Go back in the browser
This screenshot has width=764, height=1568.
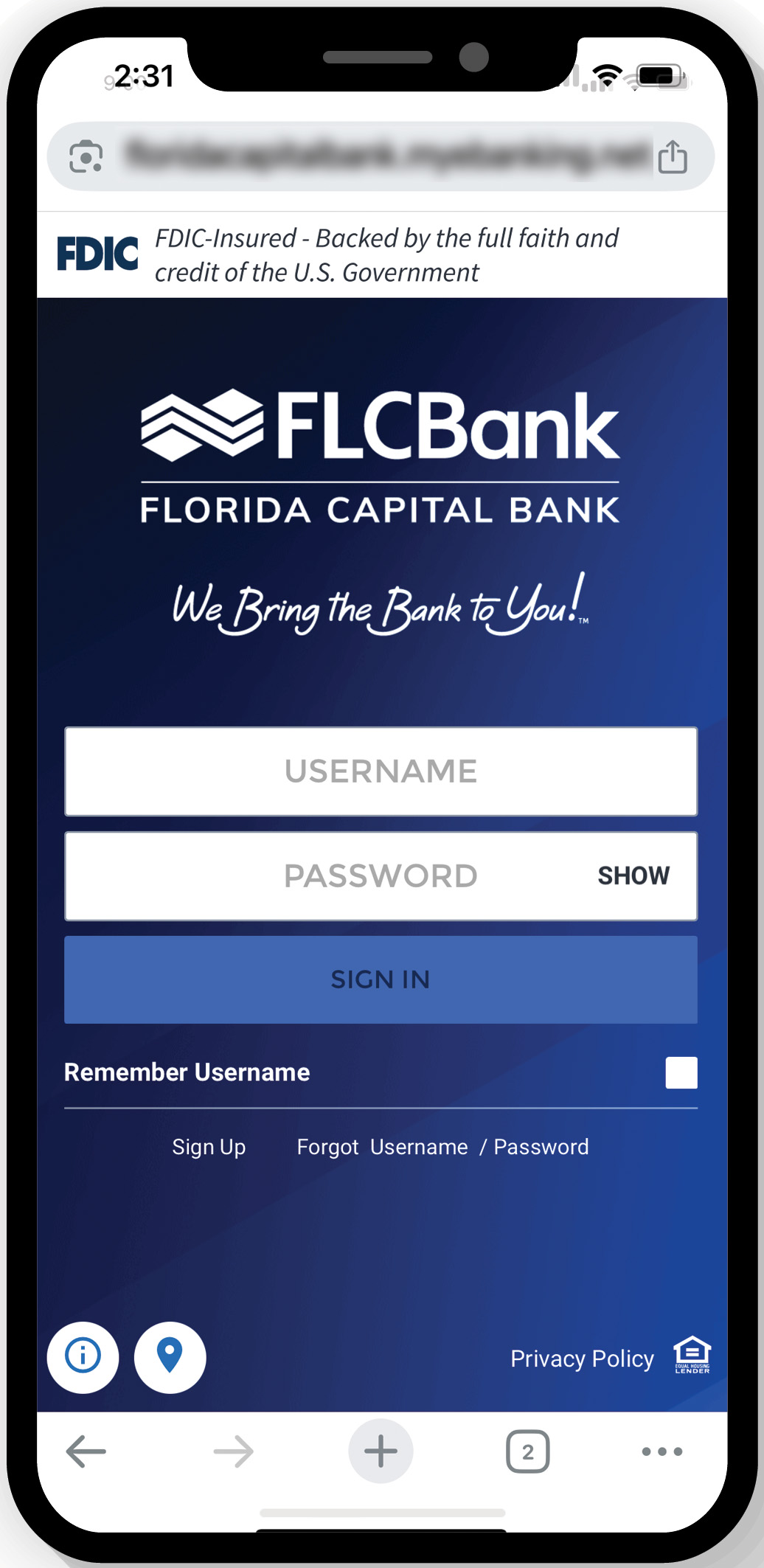86,1451
